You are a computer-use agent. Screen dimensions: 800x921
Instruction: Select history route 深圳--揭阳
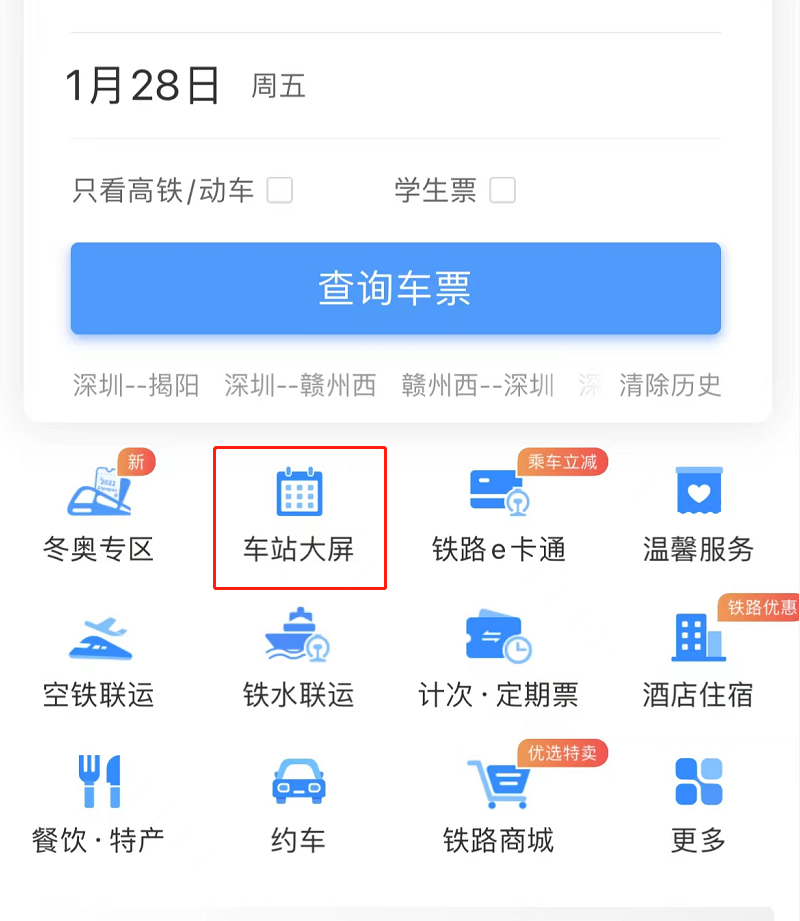tap(136, 385)
